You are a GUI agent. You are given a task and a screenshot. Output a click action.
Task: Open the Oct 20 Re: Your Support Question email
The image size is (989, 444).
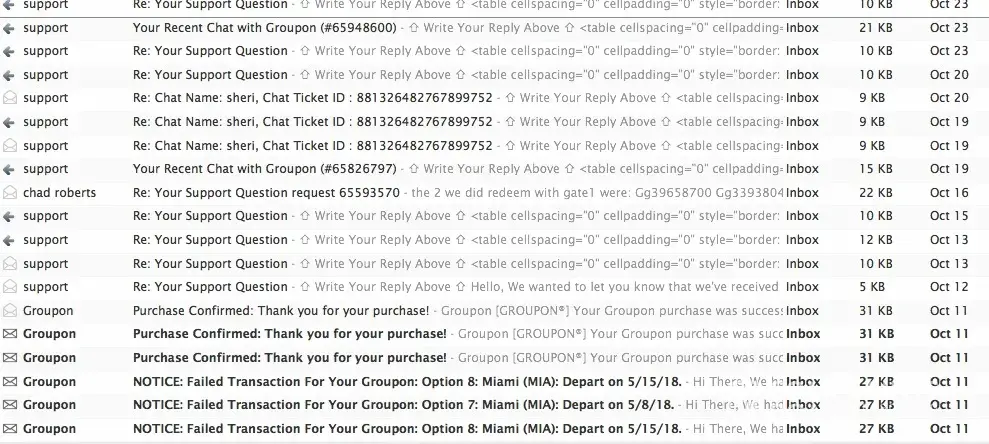[x=210, y=75]
